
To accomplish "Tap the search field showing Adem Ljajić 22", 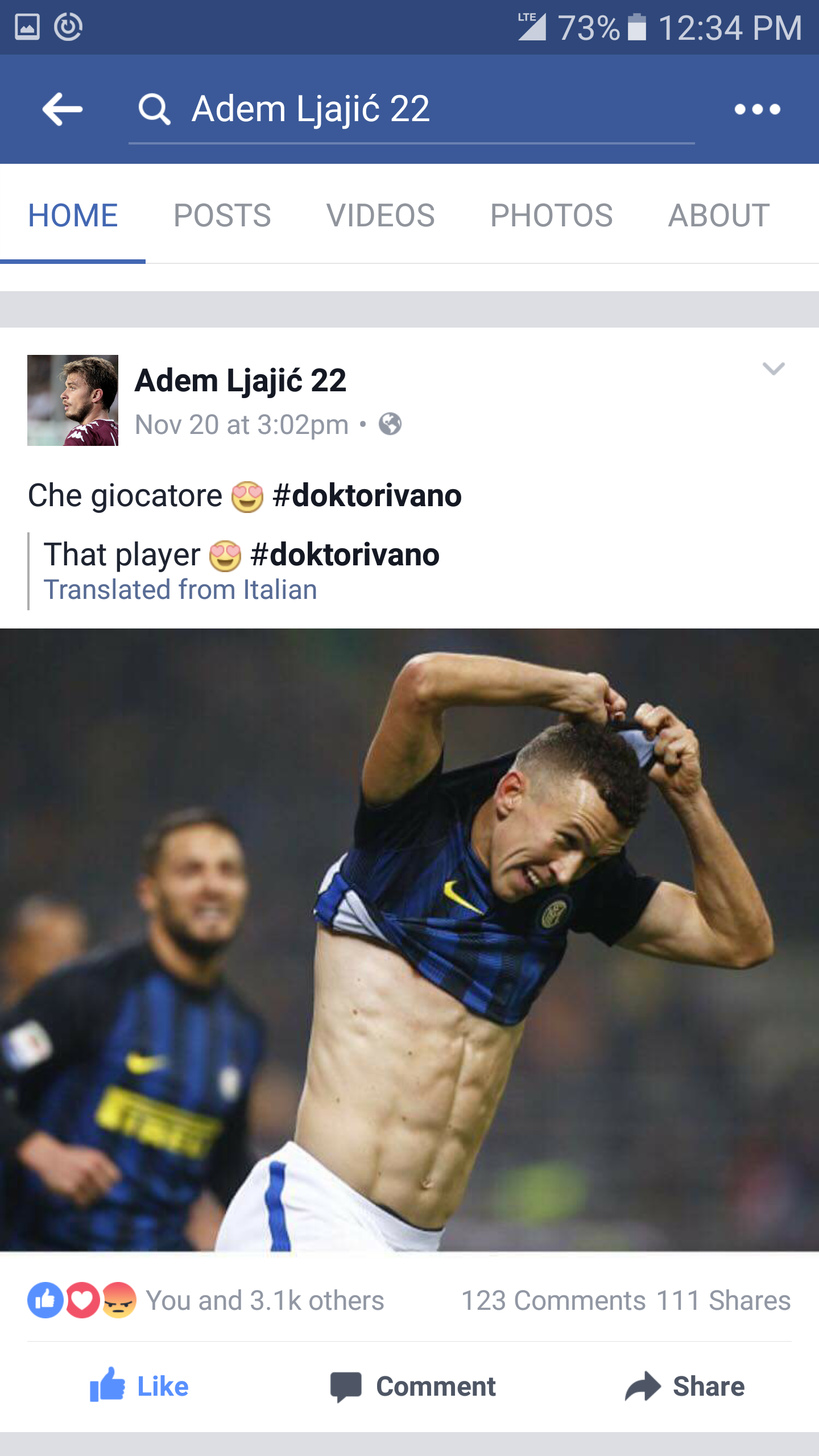I will pyautogui.click(x=409, y=109).
